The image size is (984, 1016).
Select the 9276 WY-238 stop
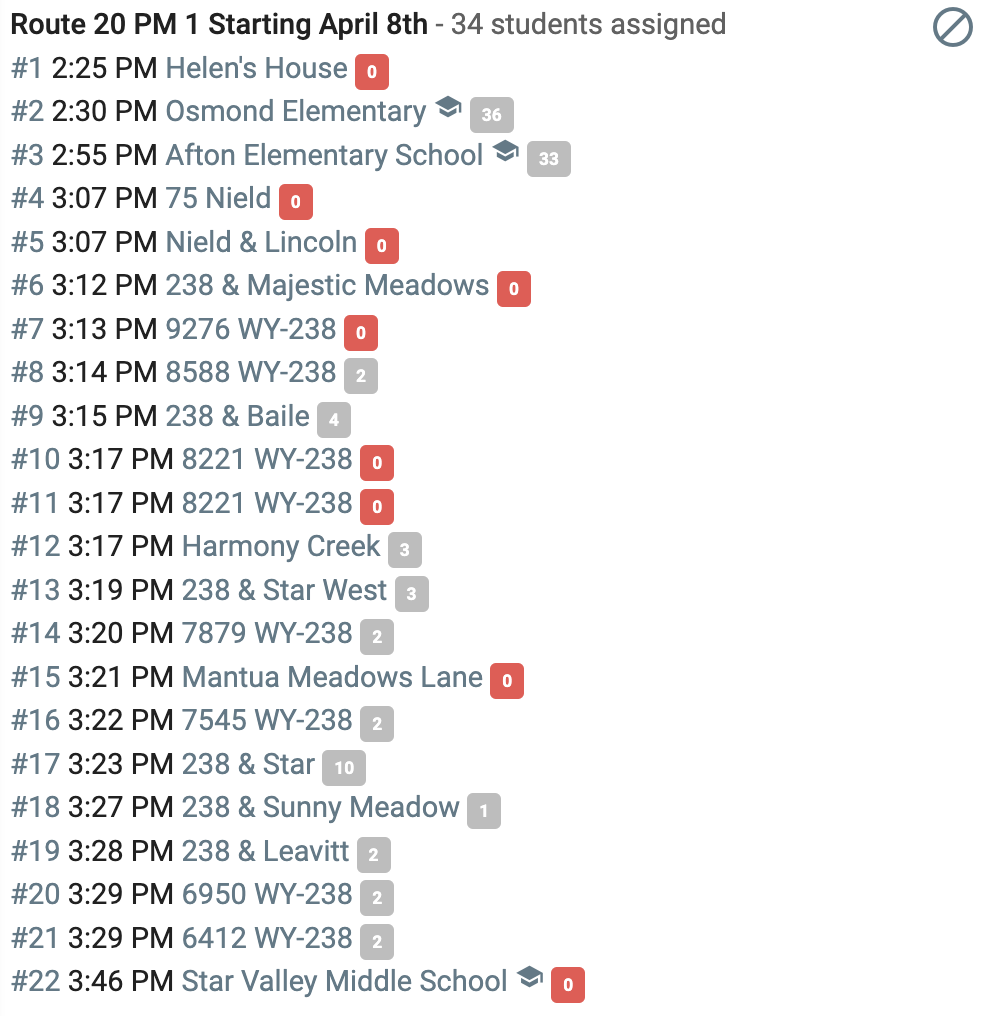pyautogui.click(x=251, y=329)
